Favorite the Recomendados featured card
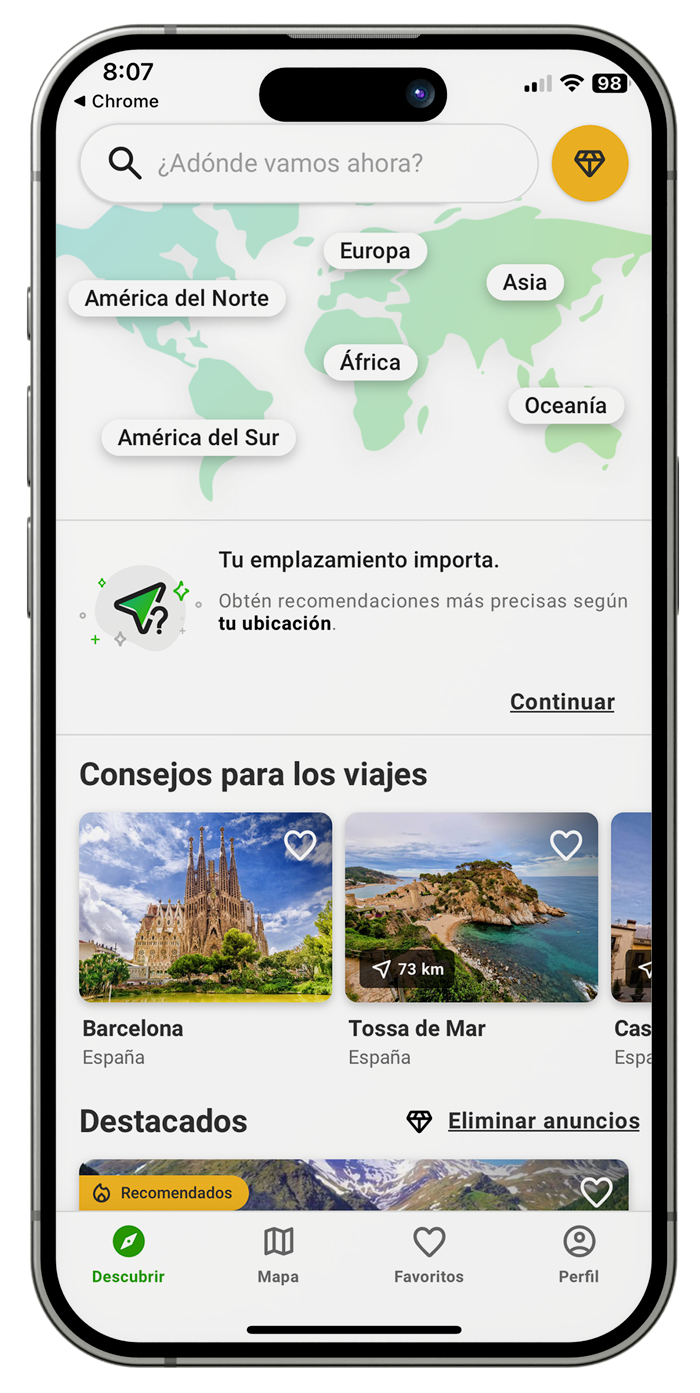 pyautogui.click(x=596, y=1191)
